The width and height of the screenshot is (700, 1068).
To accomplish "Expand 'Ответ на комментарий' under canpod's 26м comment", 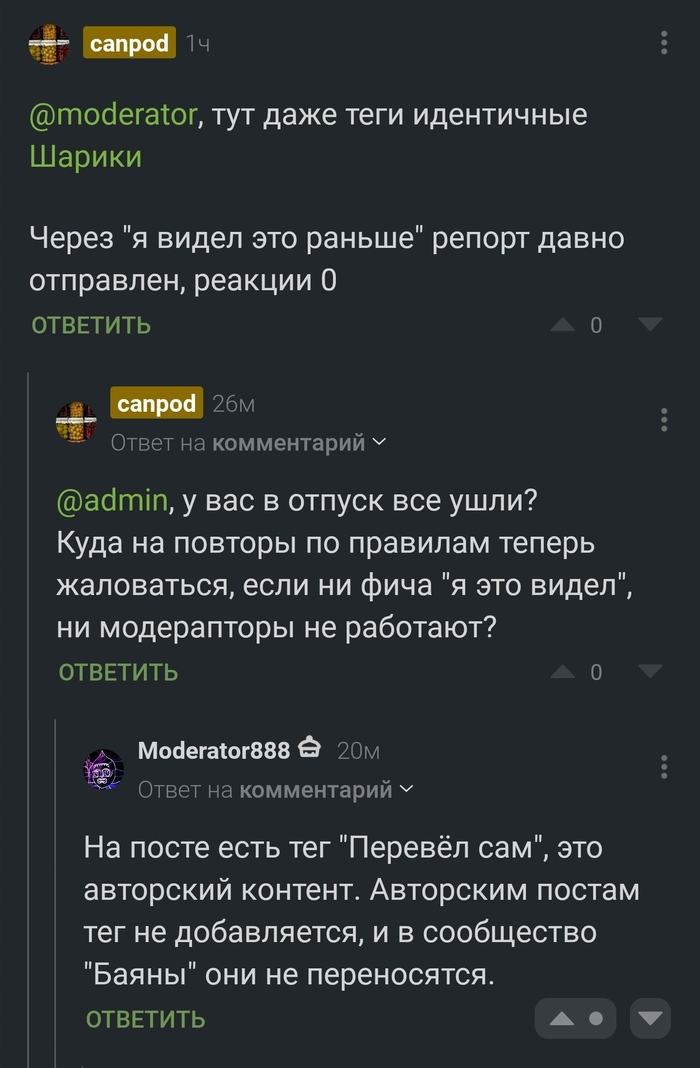I will (247, 442).
